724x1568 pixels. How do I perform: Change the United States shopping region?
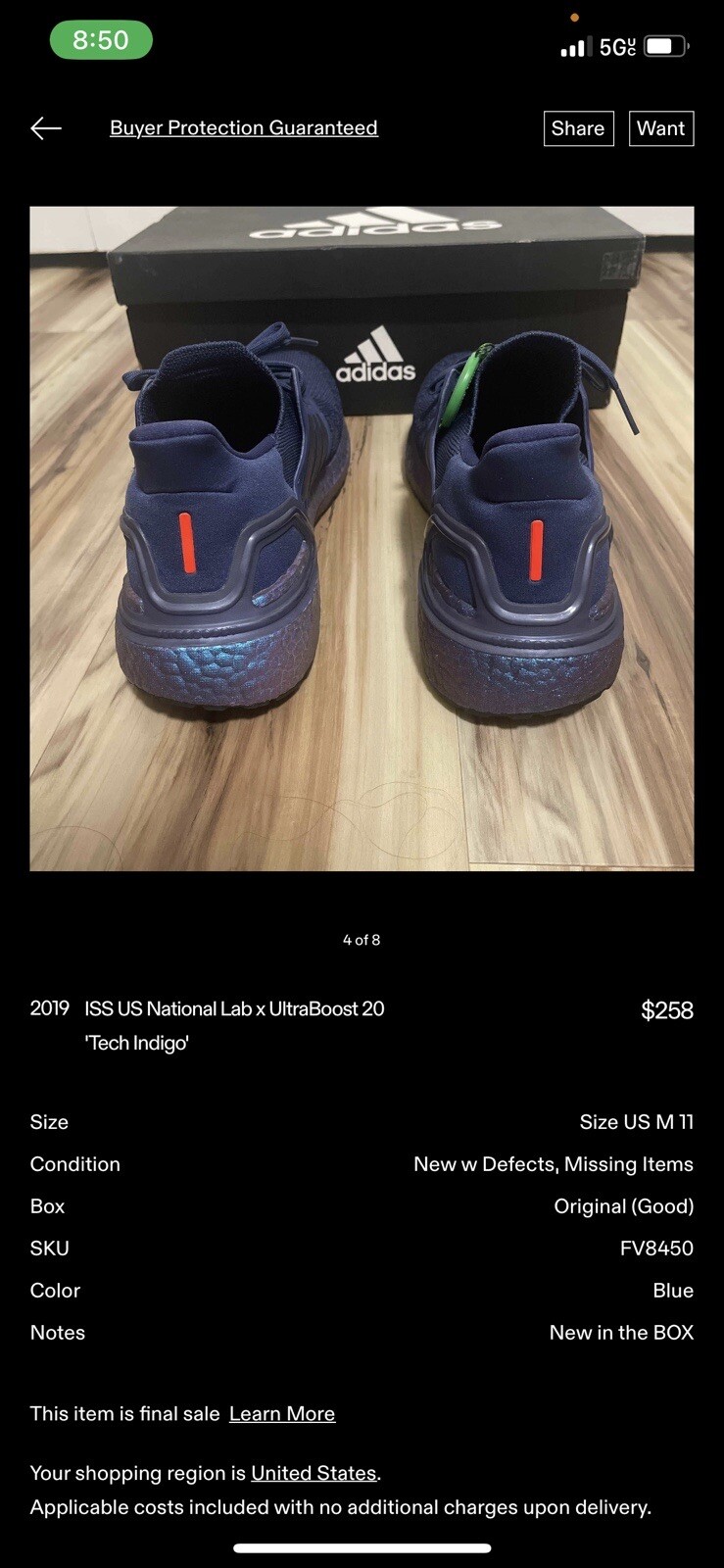[314, 1474]
